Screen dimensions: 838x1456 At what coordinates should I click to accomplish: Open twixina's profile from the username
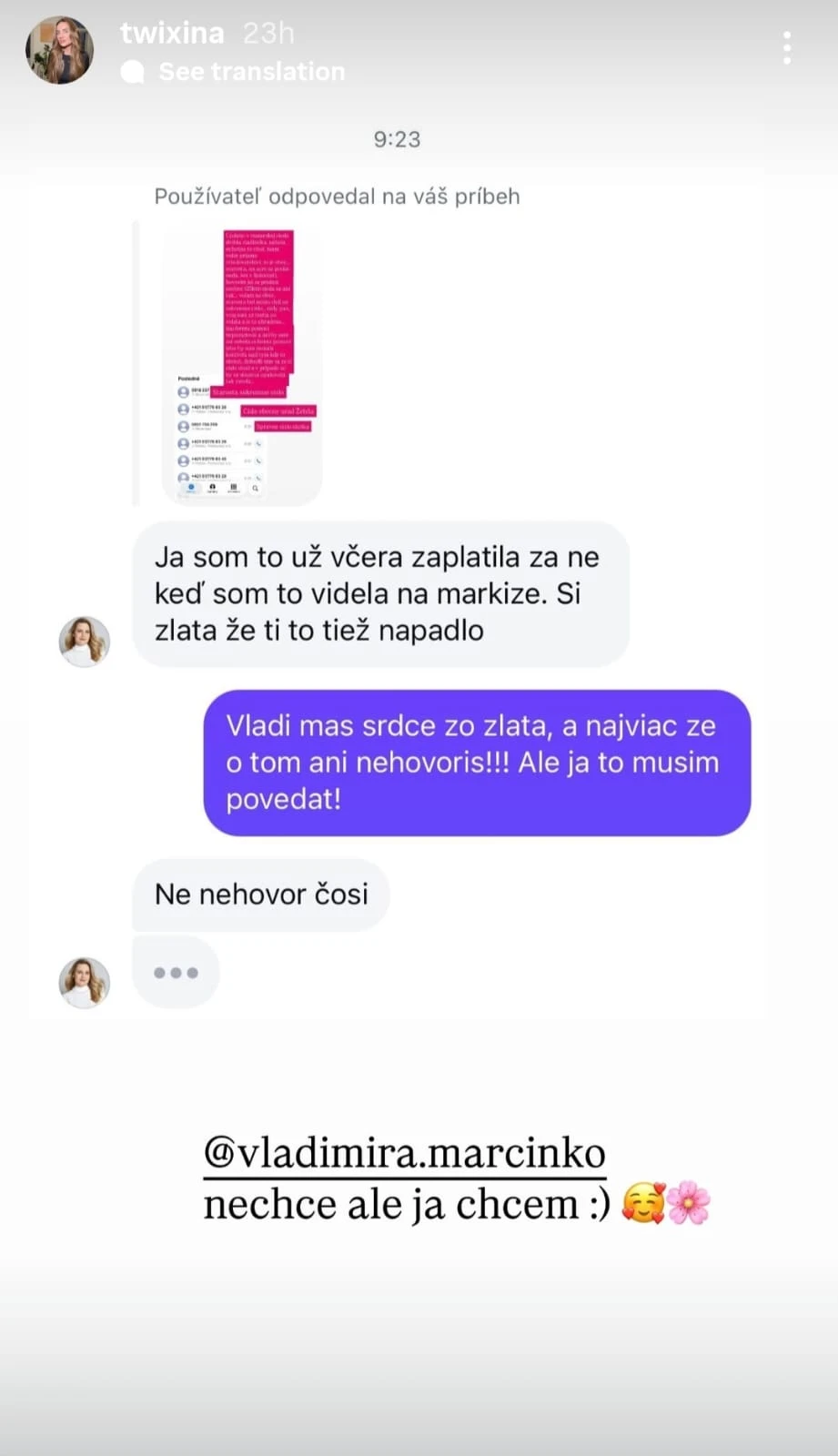tap(172, 34)
